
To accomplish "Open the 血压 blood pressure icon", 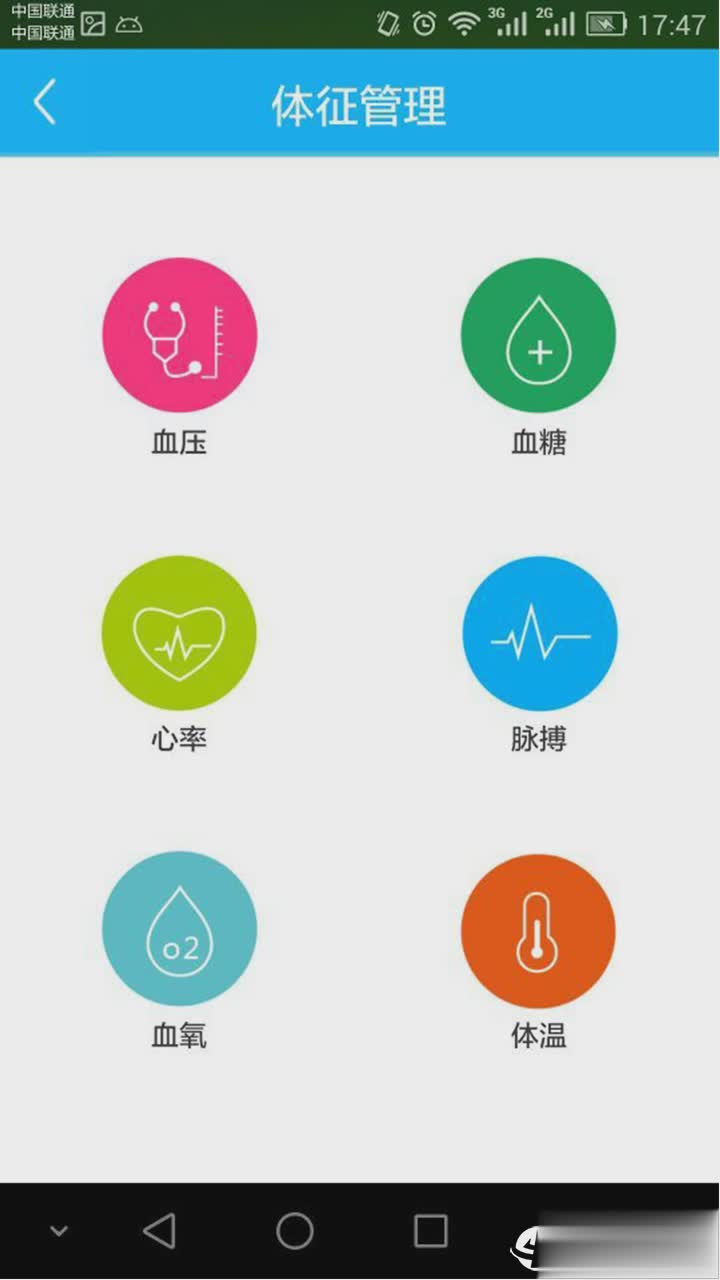I will (180, 335).
